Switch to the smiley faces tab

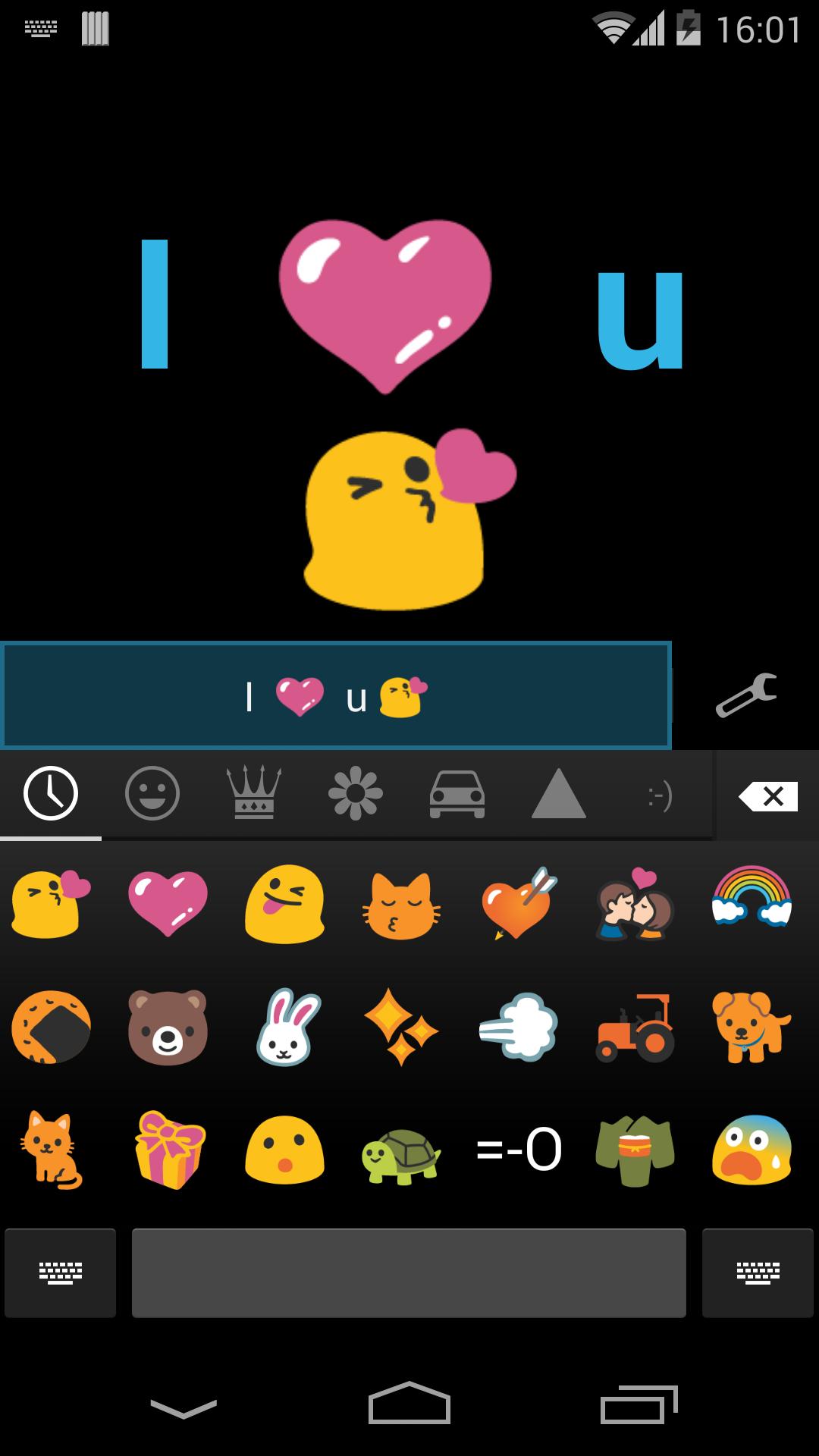tap(152, 794)
